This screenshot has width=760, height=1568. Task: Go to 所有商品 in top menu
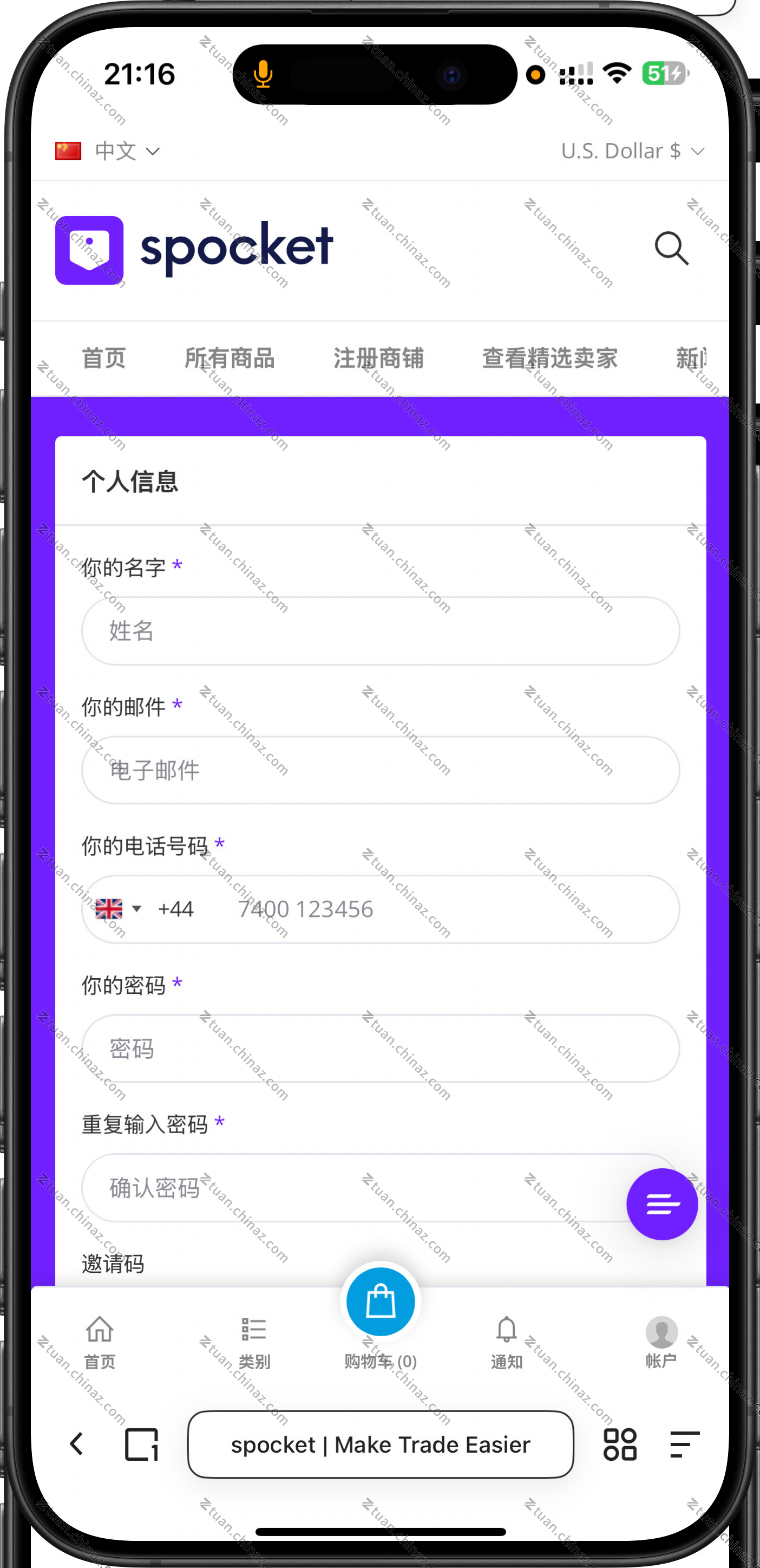(230, 358)
